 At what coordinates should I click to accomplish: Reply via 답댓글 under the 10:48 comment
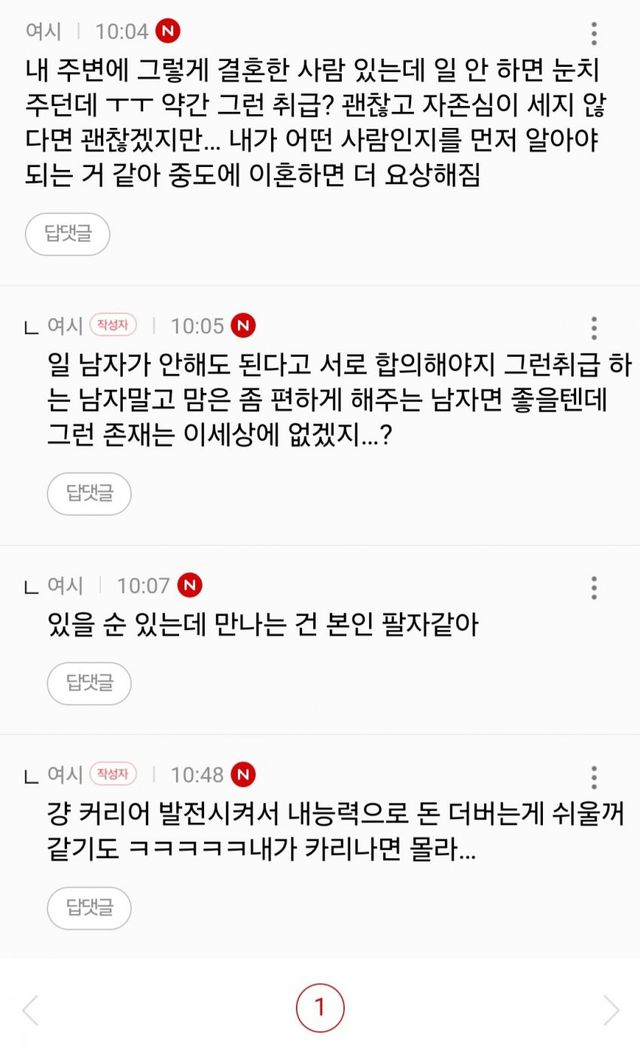click(x=89, y=908)
